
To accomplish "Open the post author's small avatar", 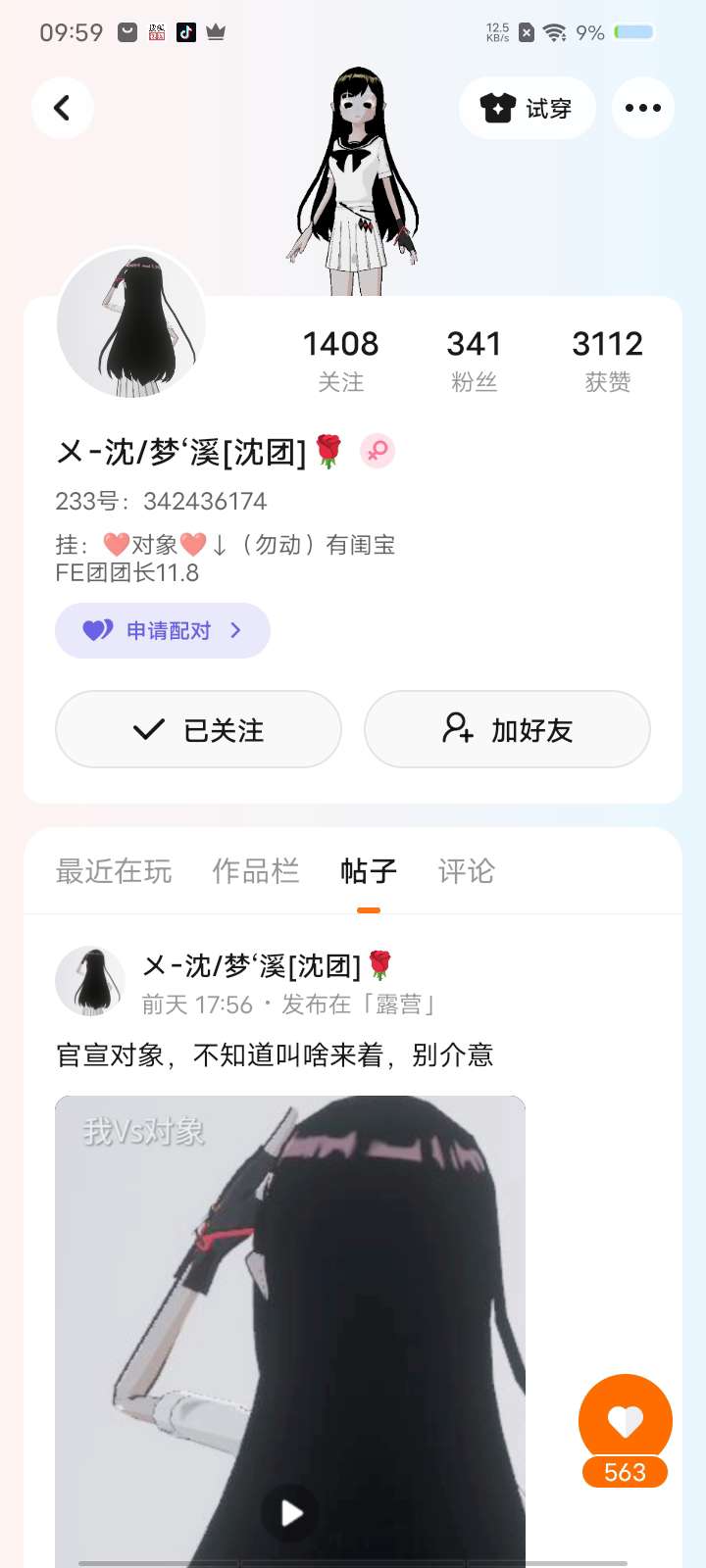I will click(x=90, y=981).
